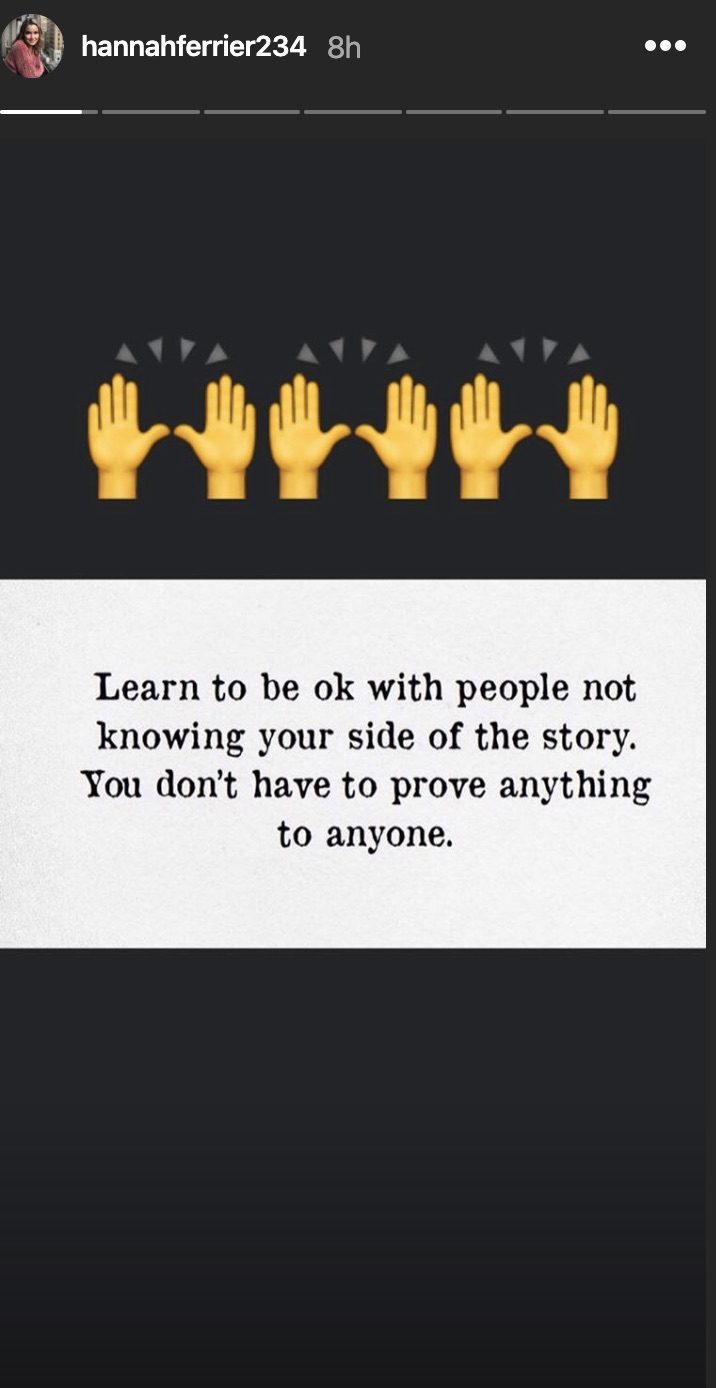This screenshot has width=716, height=1388.
Task: Open the three-dot overflow menu
Action: 665,46
